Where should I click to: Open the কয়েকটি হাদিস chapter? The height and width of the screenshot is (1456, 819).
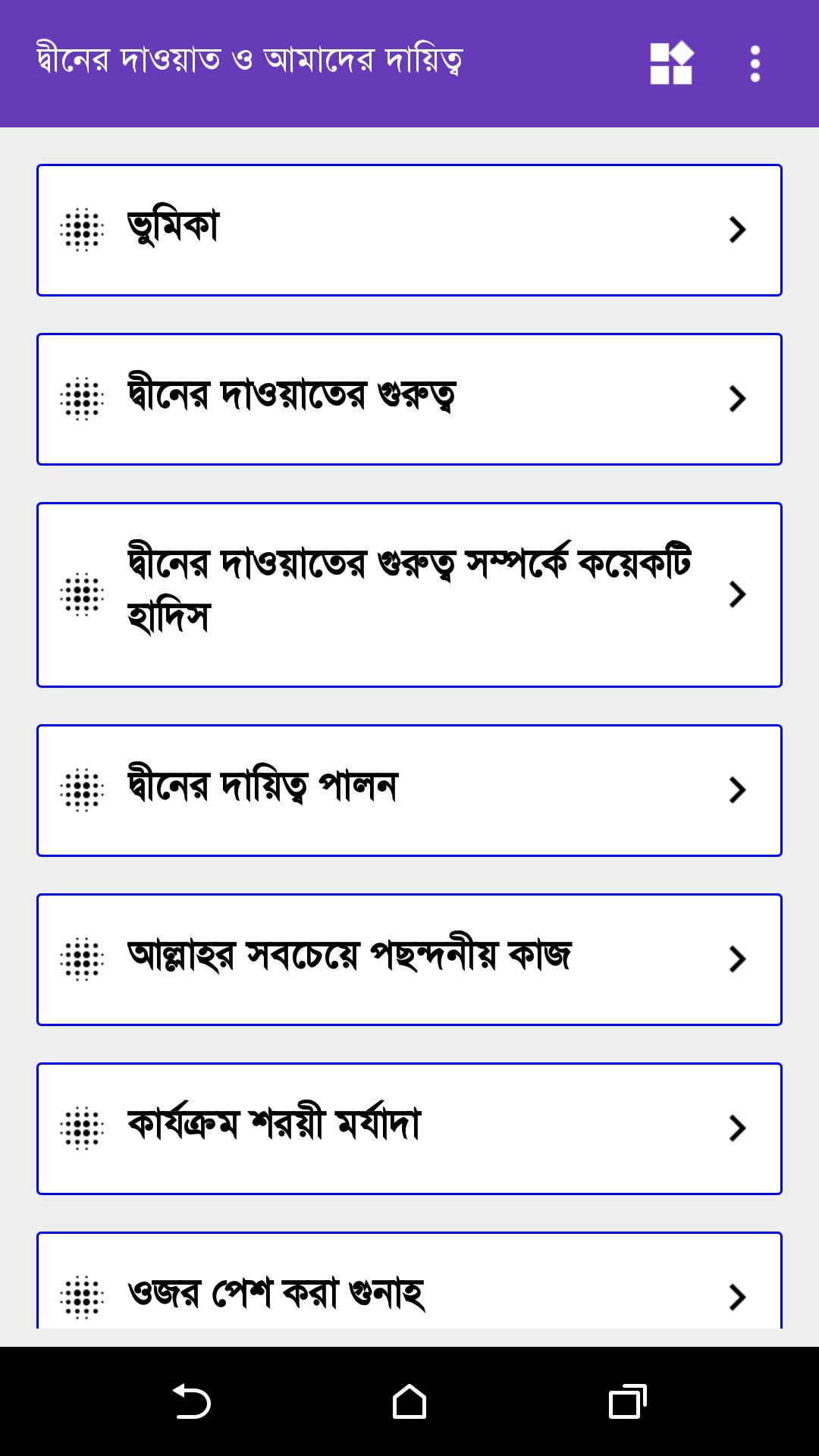pos(409,595)
